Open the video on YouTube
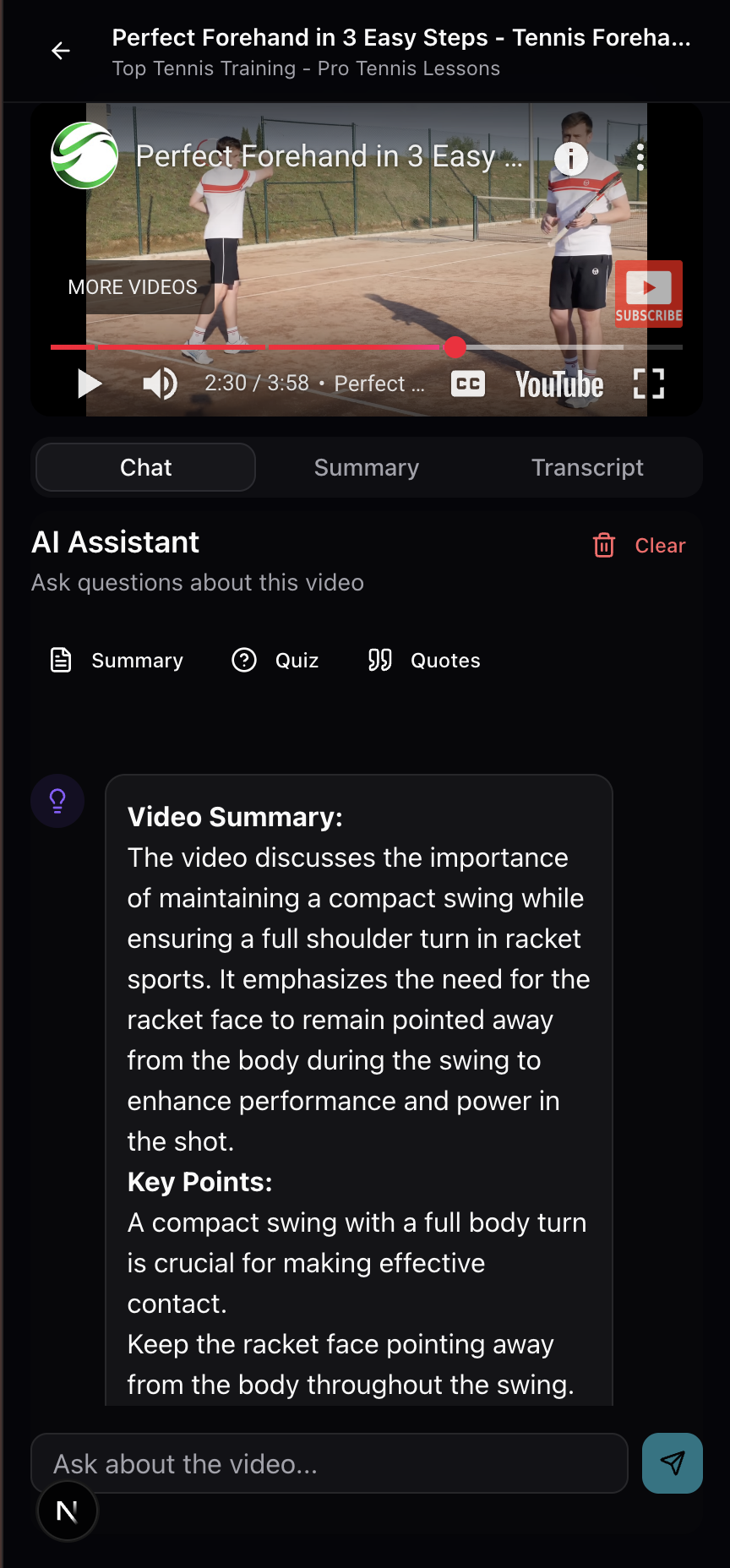 coord(559,384)
